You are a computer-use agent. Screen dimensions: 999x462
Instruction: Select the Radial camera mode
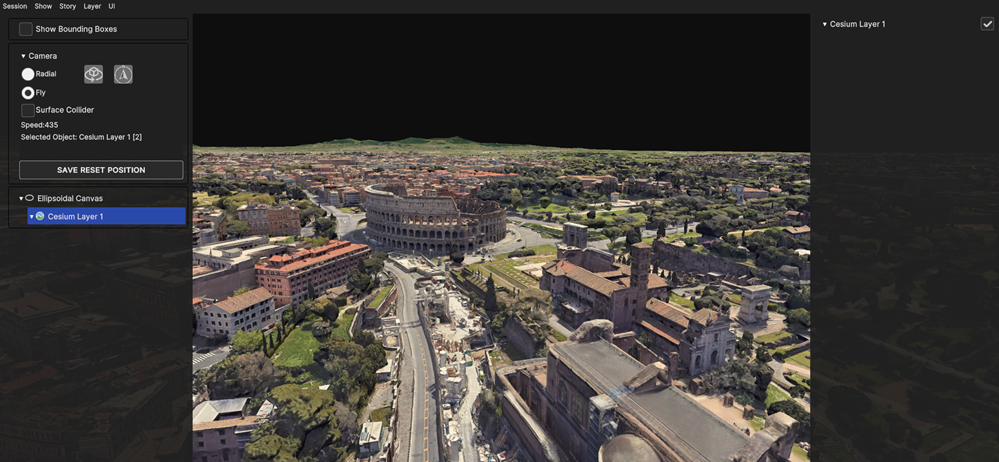28,74
